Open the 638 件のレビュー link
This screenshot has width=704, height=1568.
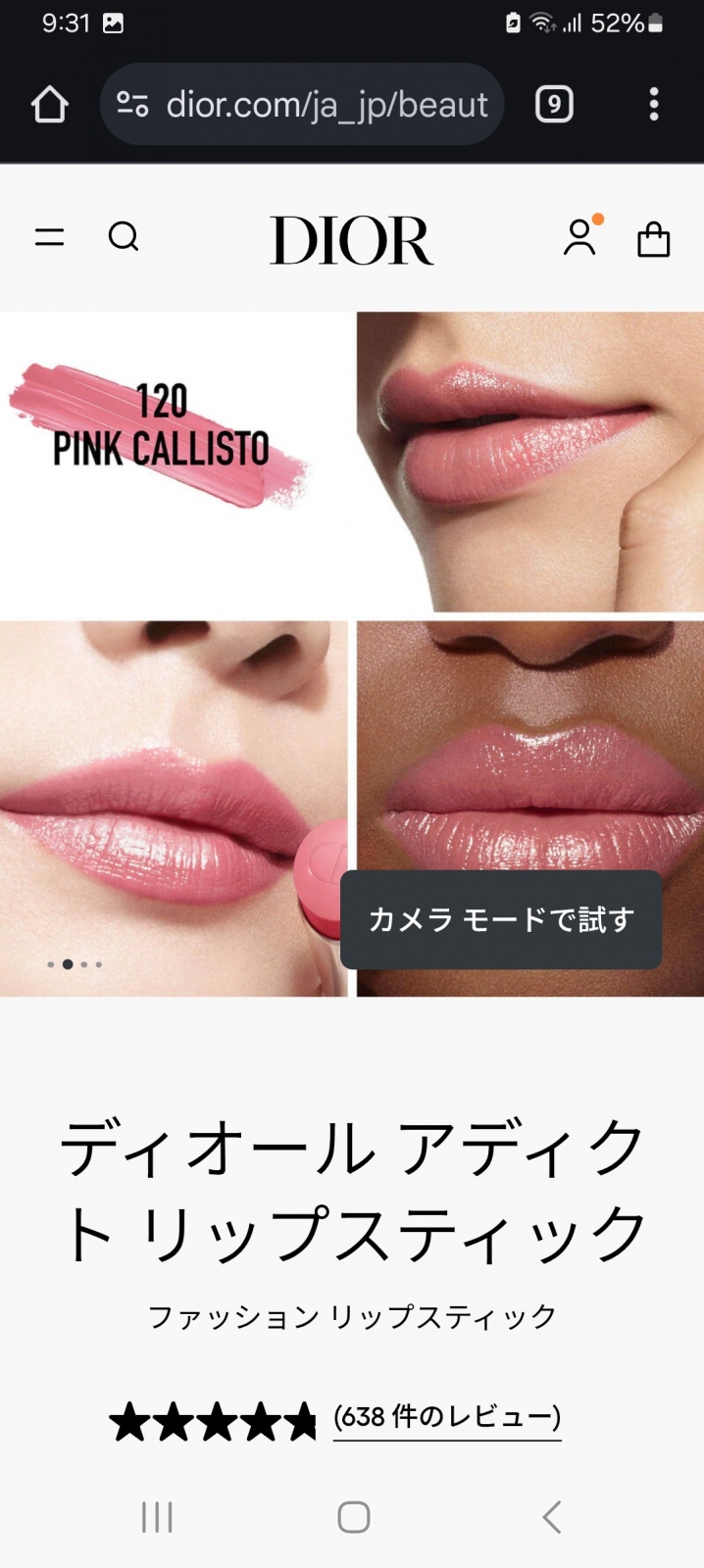(447, 1417)
